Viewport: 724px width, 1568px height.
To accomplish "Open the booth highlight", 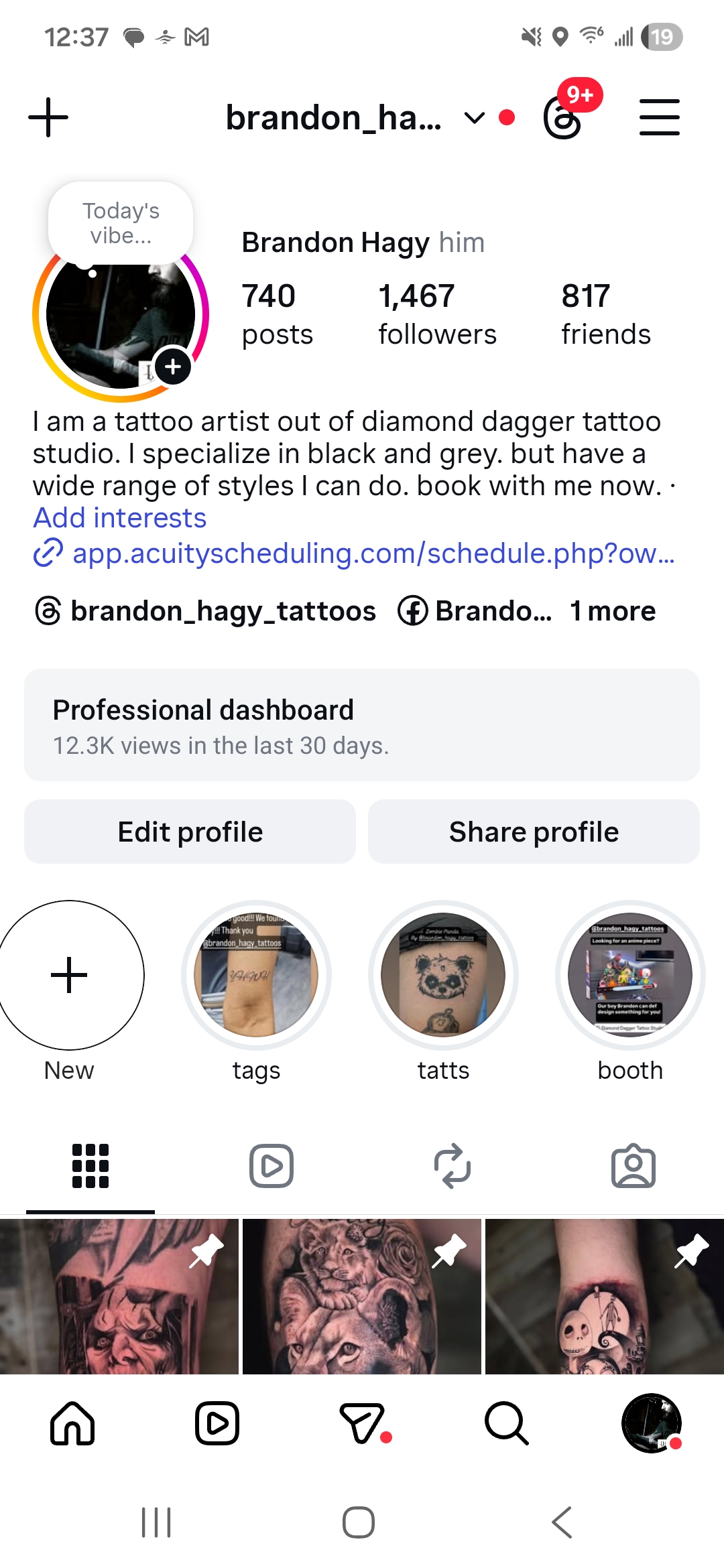I will click(x=630, y=975).
